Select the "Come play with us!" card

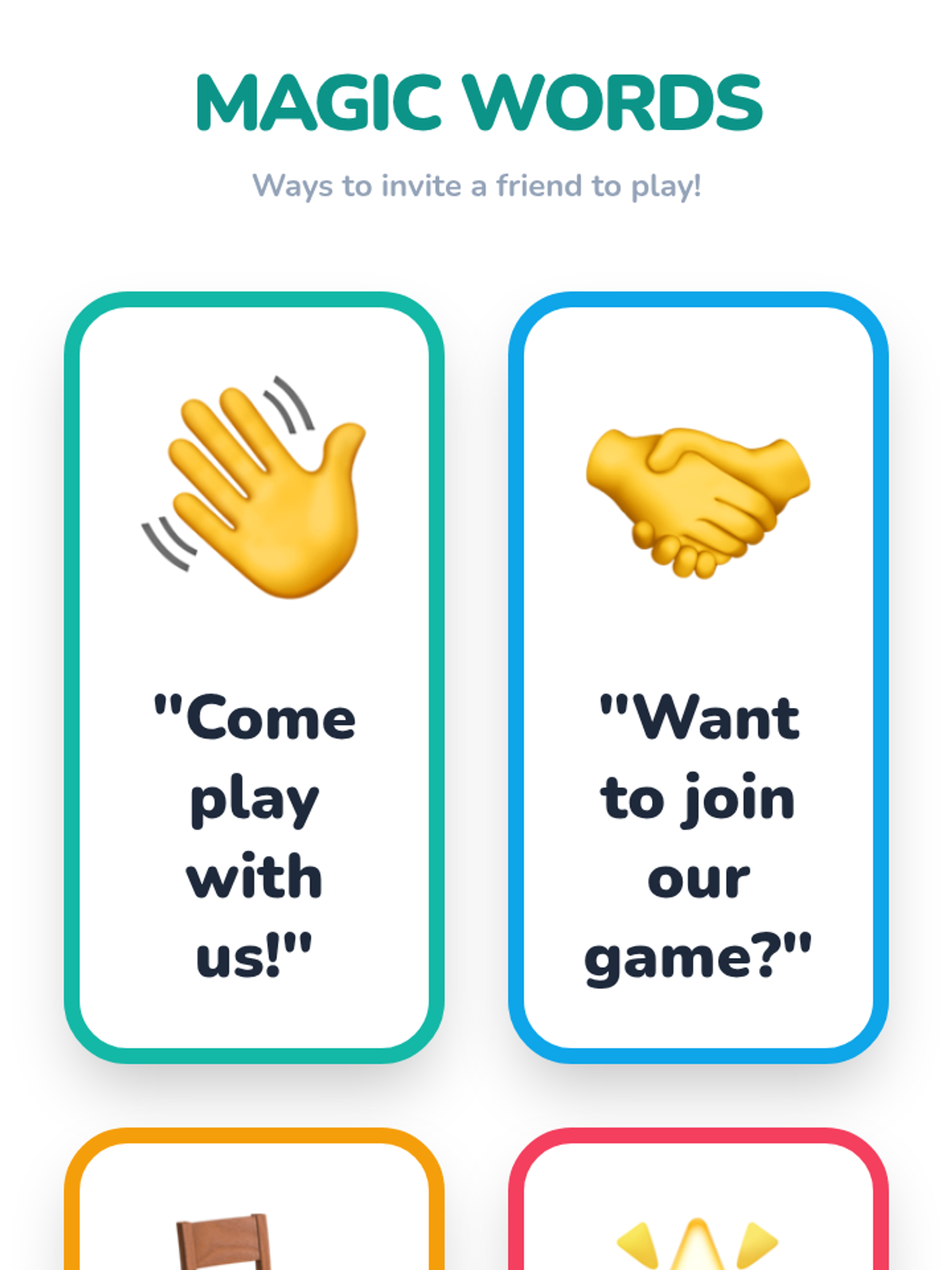(x=254, y=677)
